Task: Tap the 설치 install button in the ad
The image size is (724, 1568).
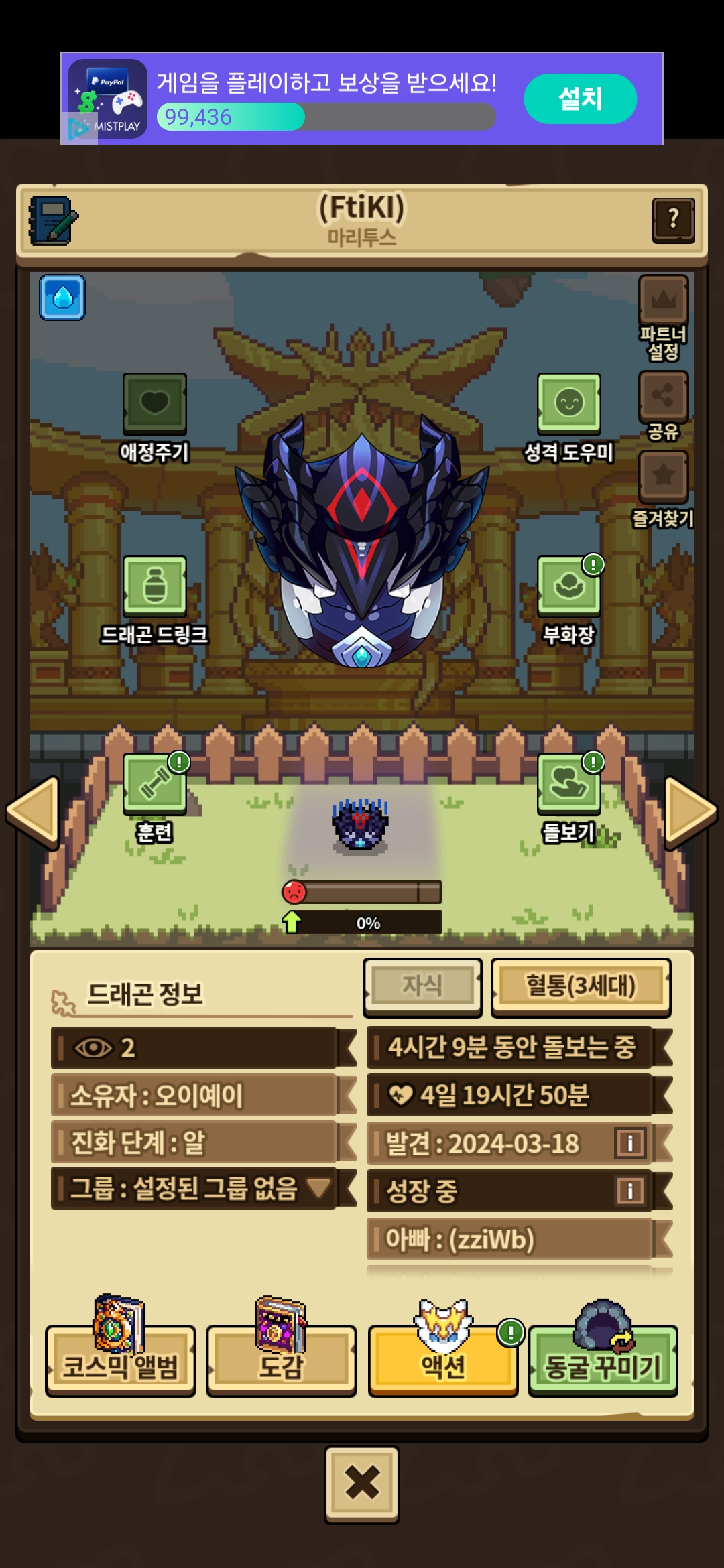Action: point(580,99)
